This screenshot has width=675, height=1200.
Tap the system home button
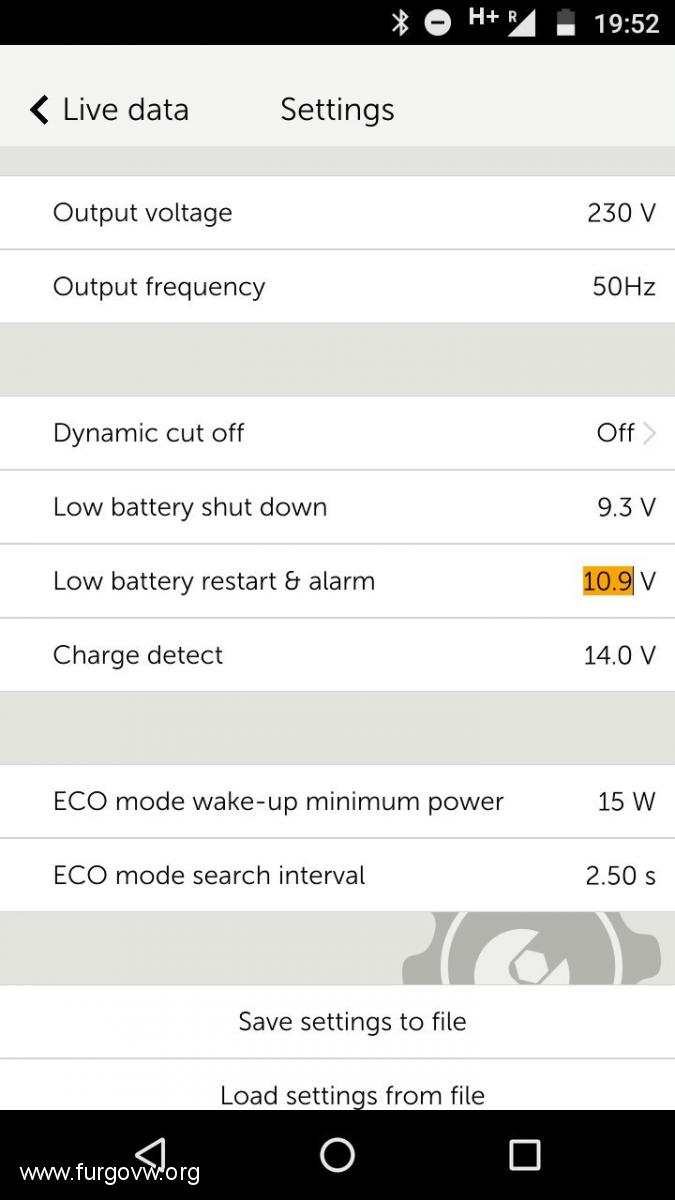point(337,1155)
